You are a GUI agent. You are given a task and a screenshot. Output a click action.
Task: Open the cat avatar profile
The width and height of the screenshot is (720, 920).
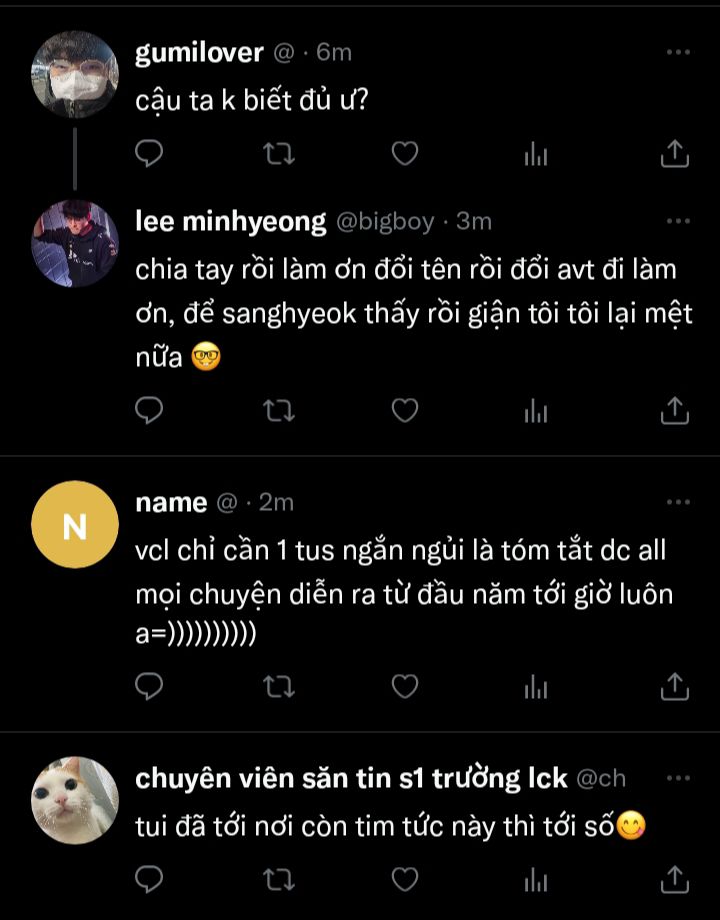tap(75, 800)
